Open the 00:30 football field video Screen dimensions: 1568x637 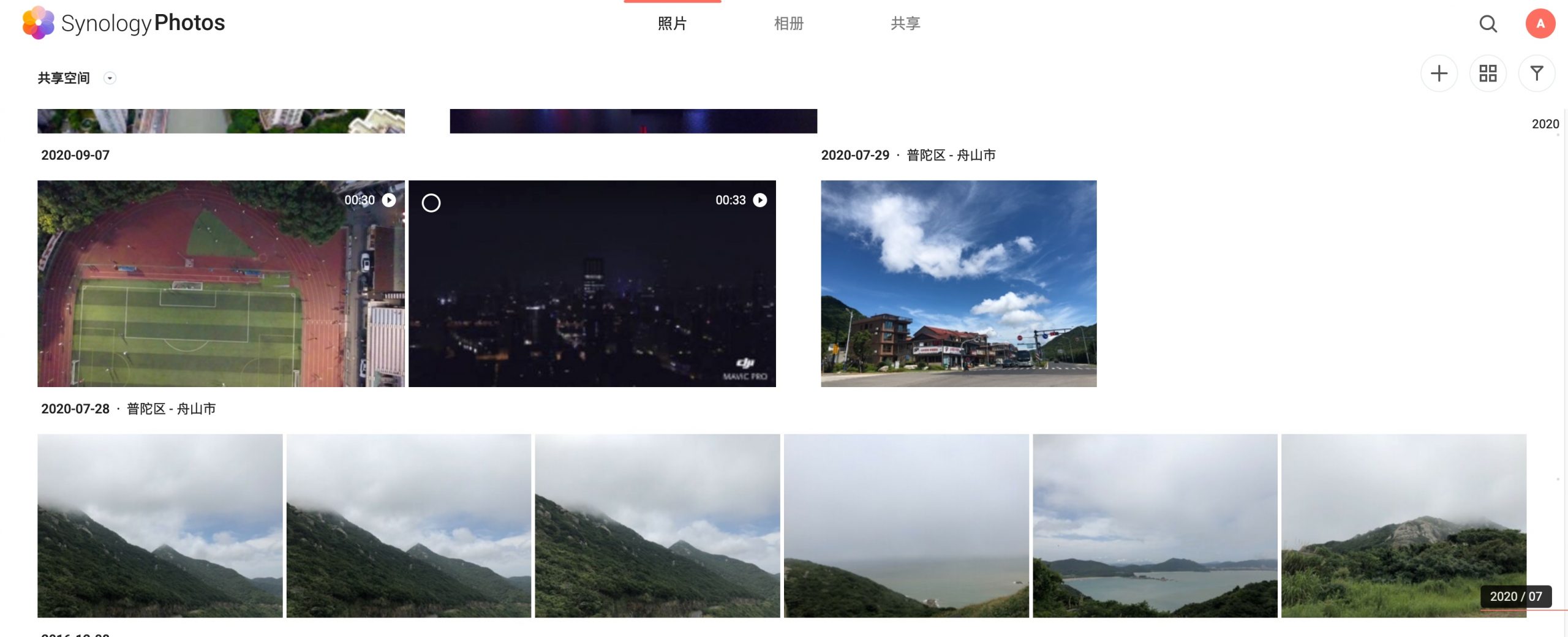pos(221,283)
